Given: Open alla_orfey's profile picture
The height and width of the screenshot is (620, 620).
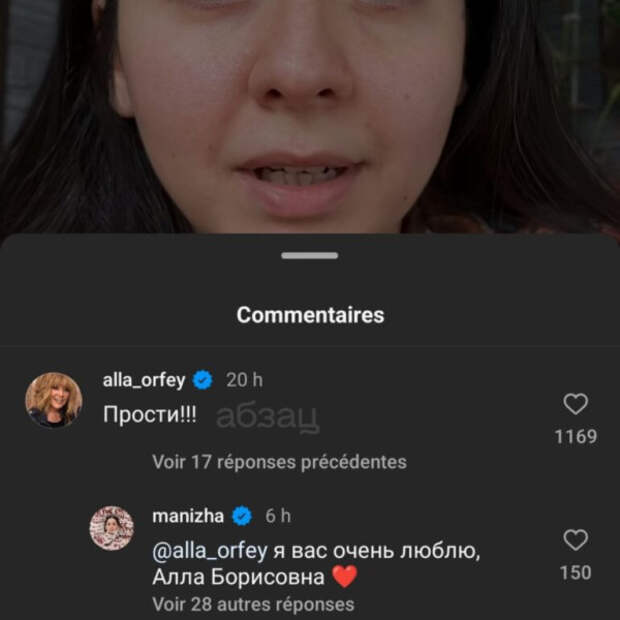Looking at the screenshot, I should click(x=53, y=399).
